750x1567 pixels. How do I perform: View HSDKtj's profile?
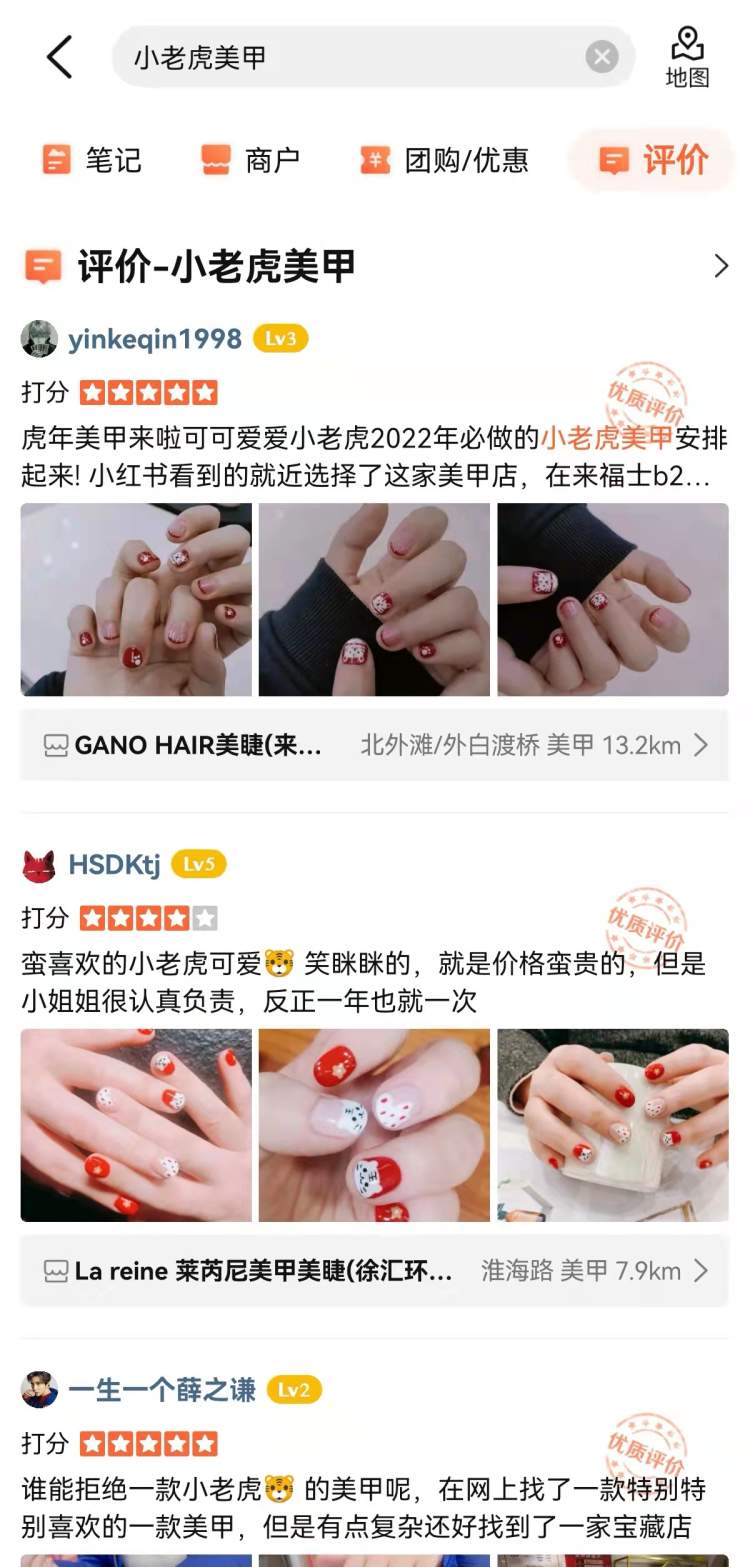[x=113, y=865]
